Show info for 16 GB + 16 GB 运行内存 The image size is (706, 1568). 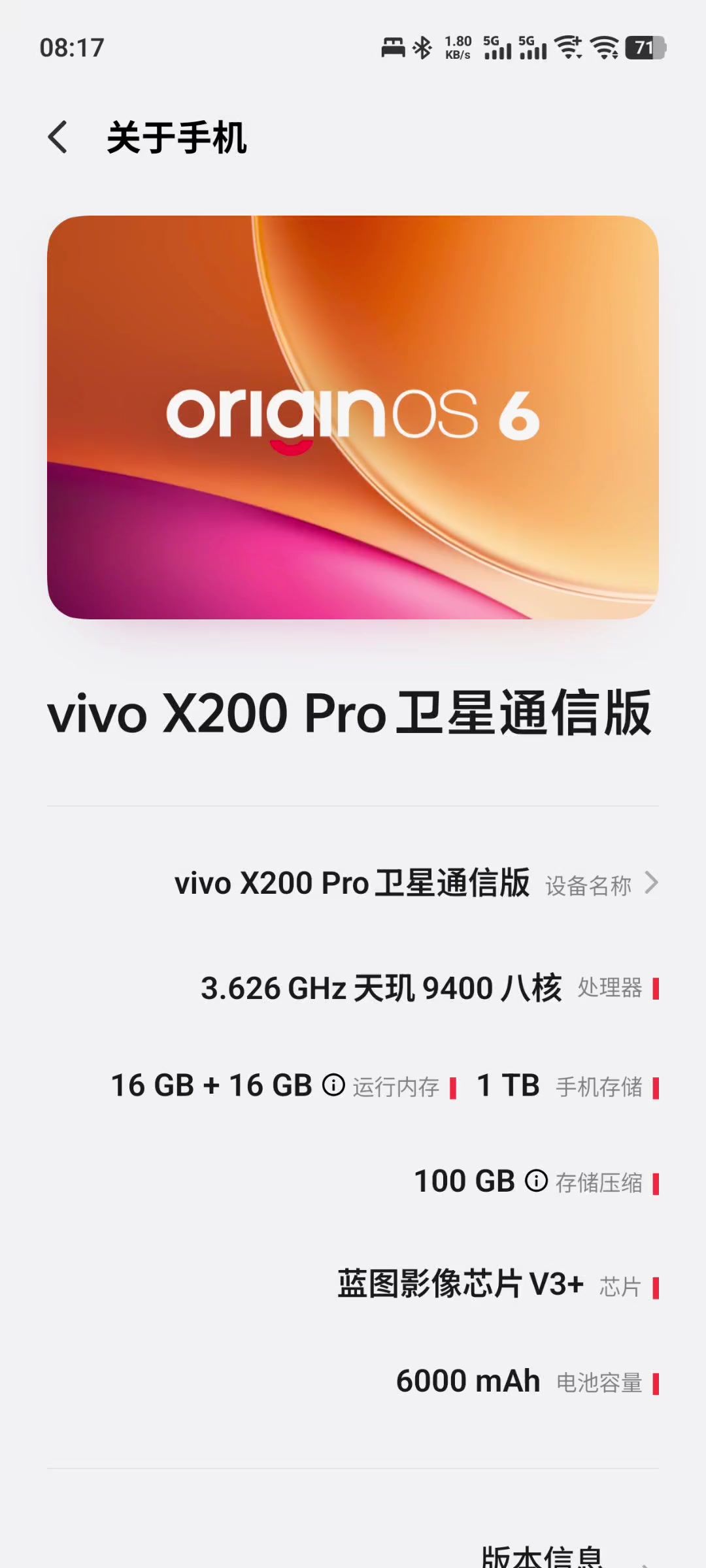333,1085
